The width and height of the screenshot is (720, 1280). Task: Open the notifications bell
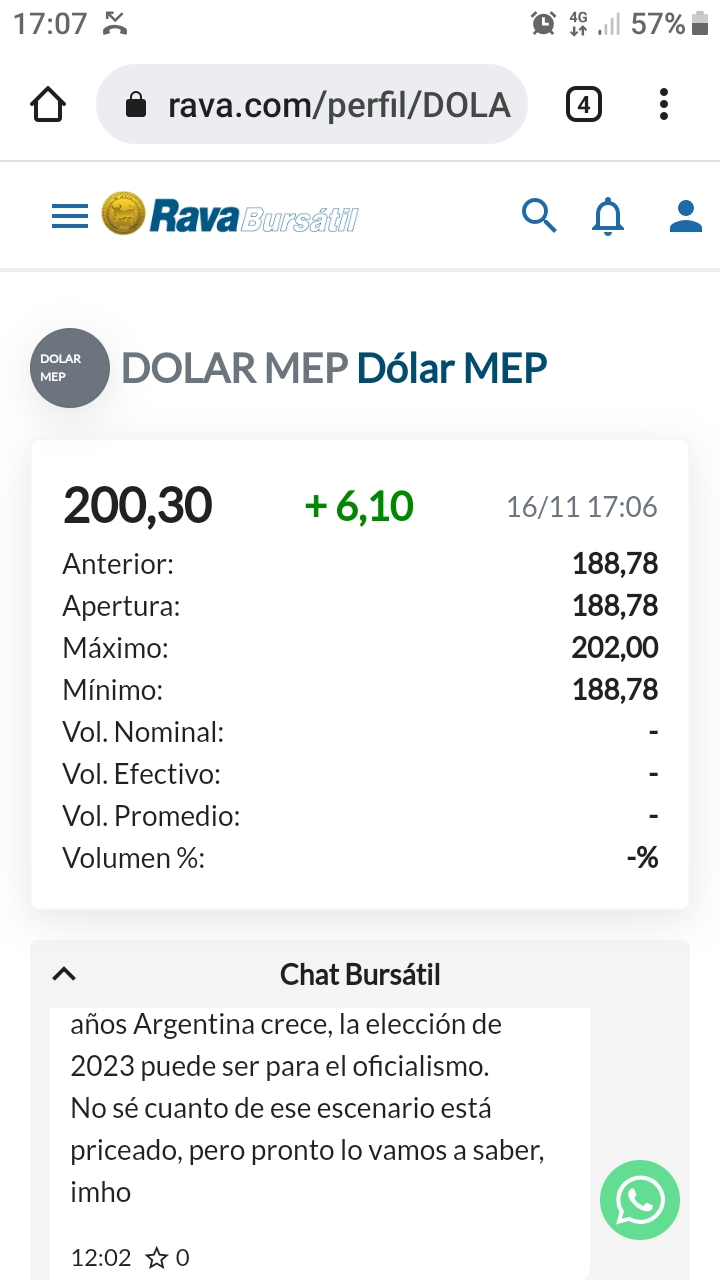pyautogui.click(x=608, y=215)
